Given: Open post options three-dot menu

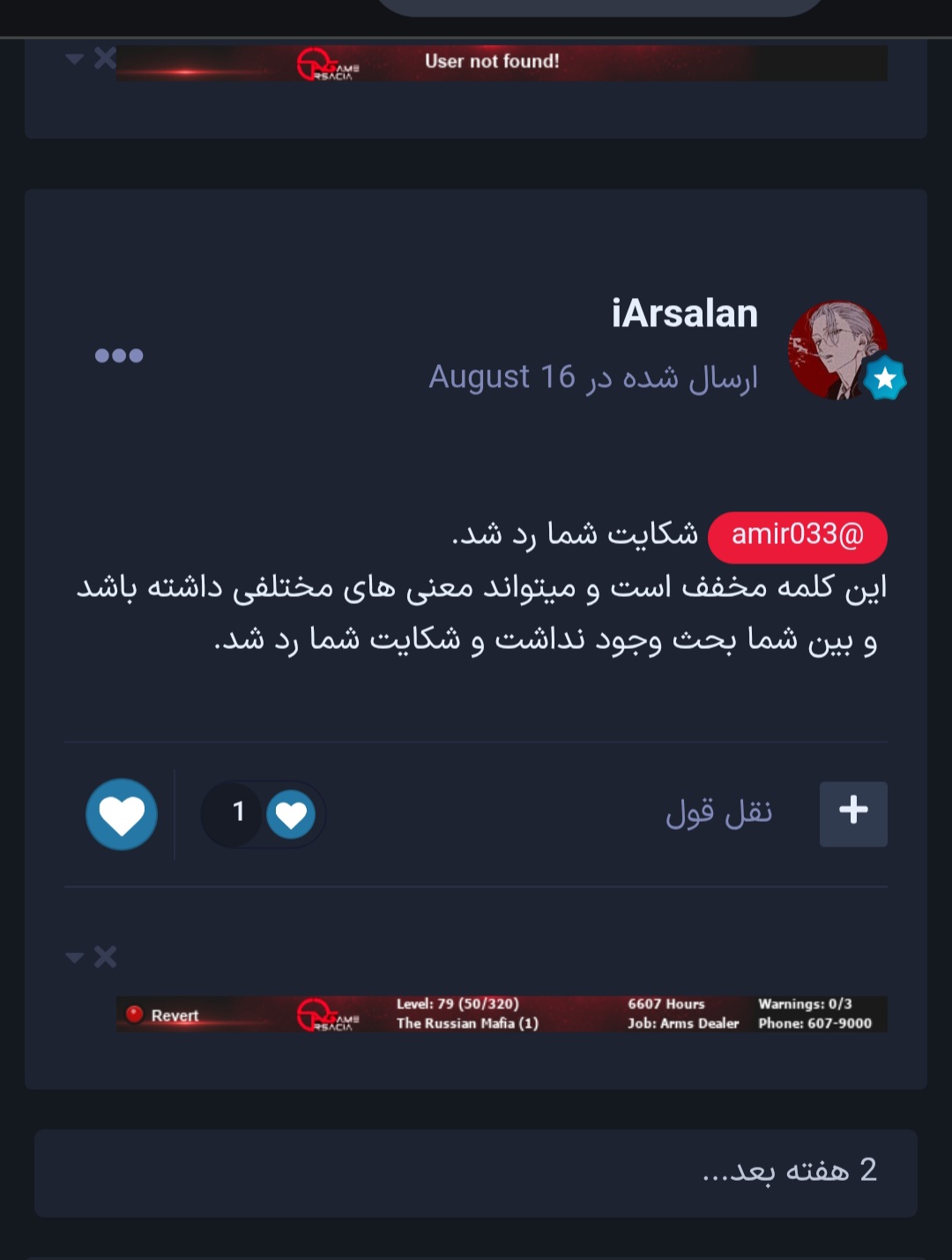Looking at the screenshot, I should [x=119, y=355].
